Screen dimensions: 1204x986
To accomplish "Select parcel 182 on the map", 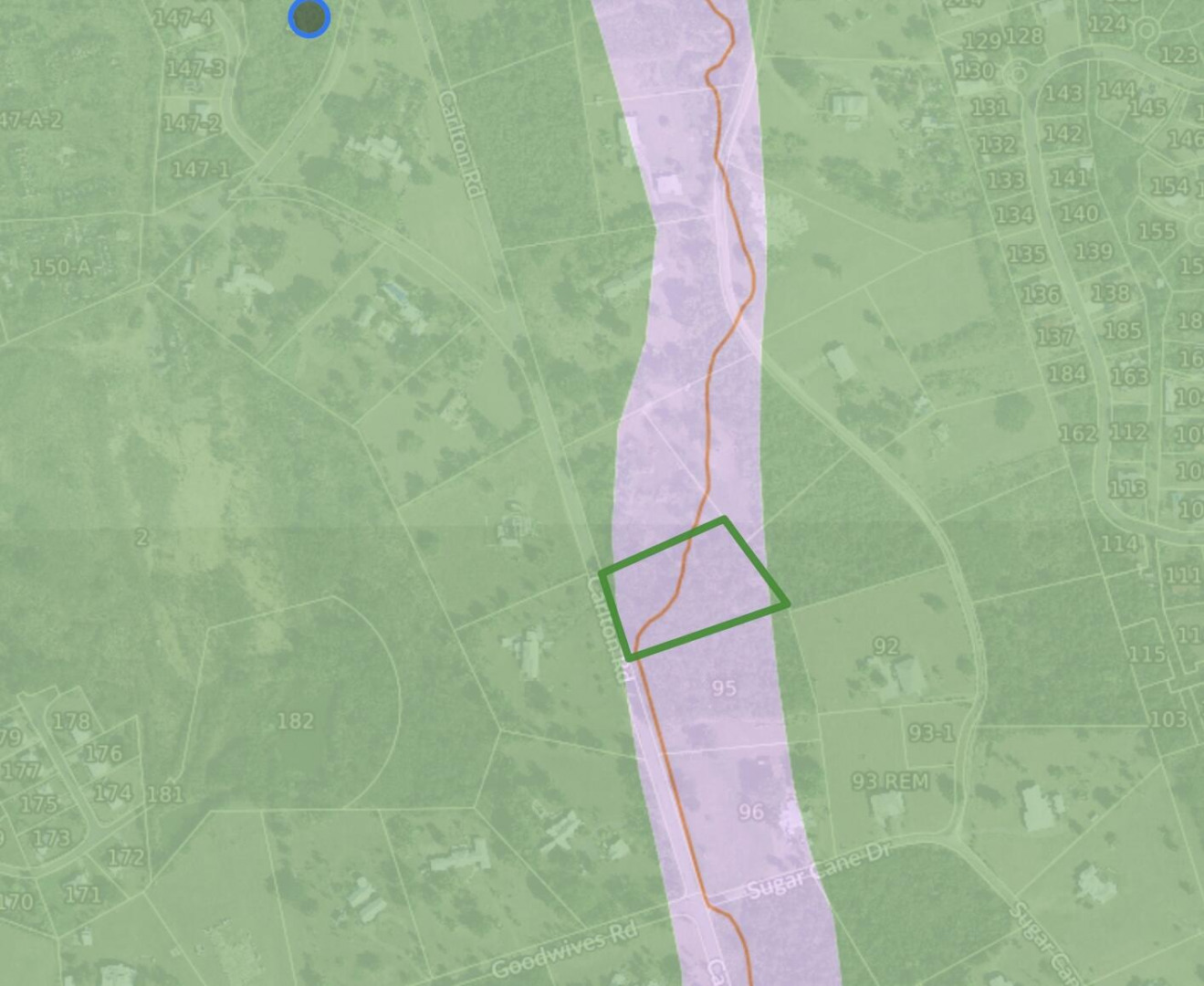I will 295,720.
